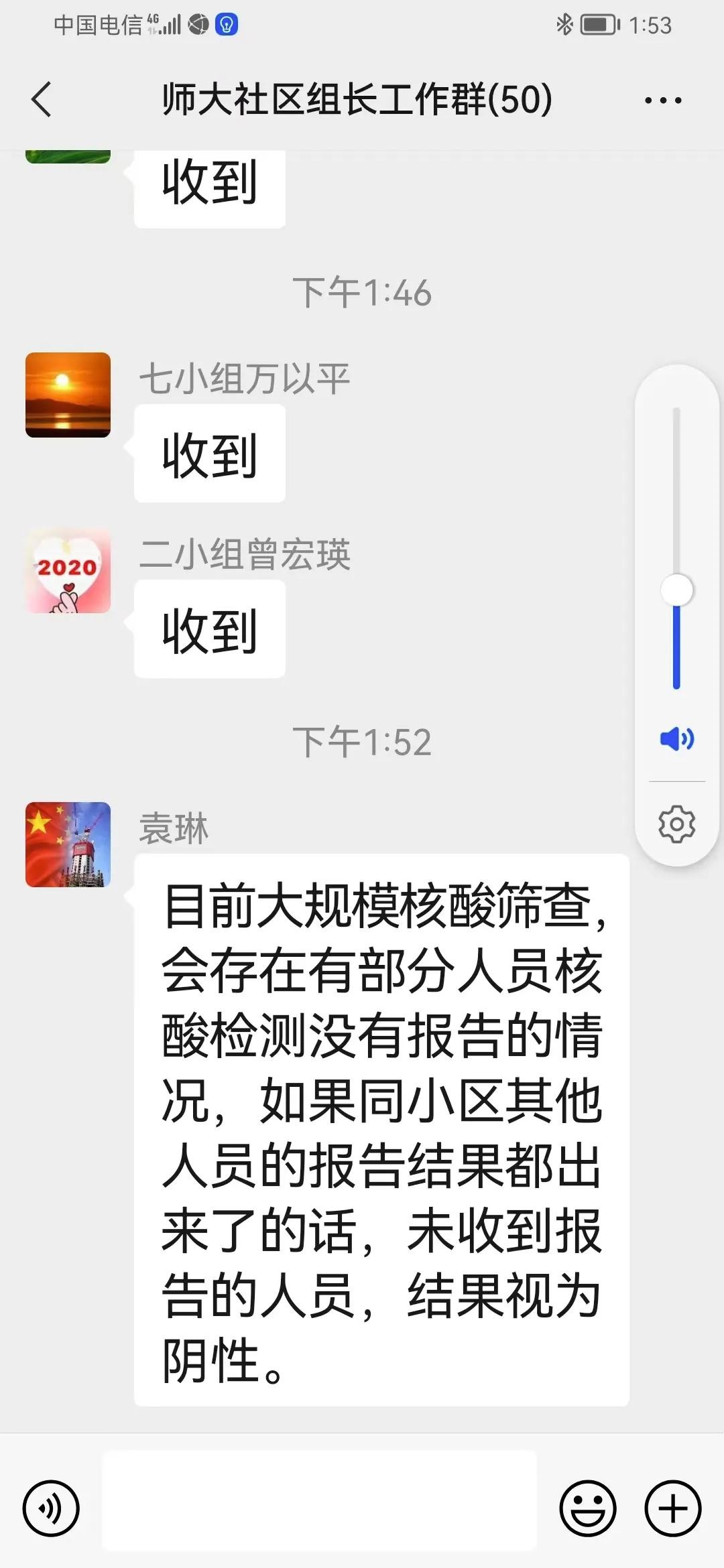The width and height of the screenshot is (724, 1568).
Task: Mute the media volume speaker icon
Action: coord(676,738)
